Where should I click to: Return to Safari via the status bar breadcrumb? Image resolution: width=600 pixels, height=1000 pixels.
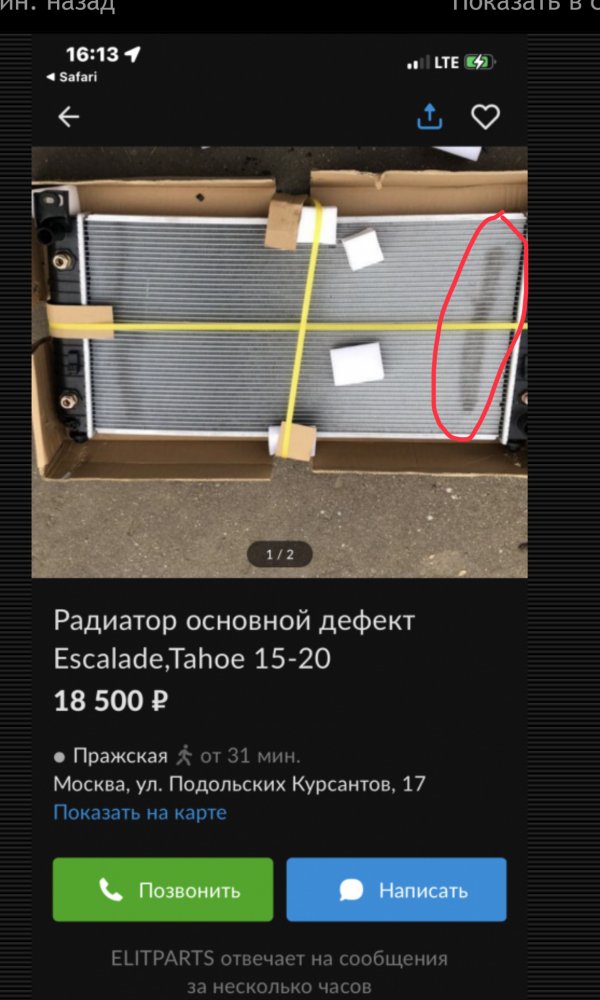click(x=72, y=77)
